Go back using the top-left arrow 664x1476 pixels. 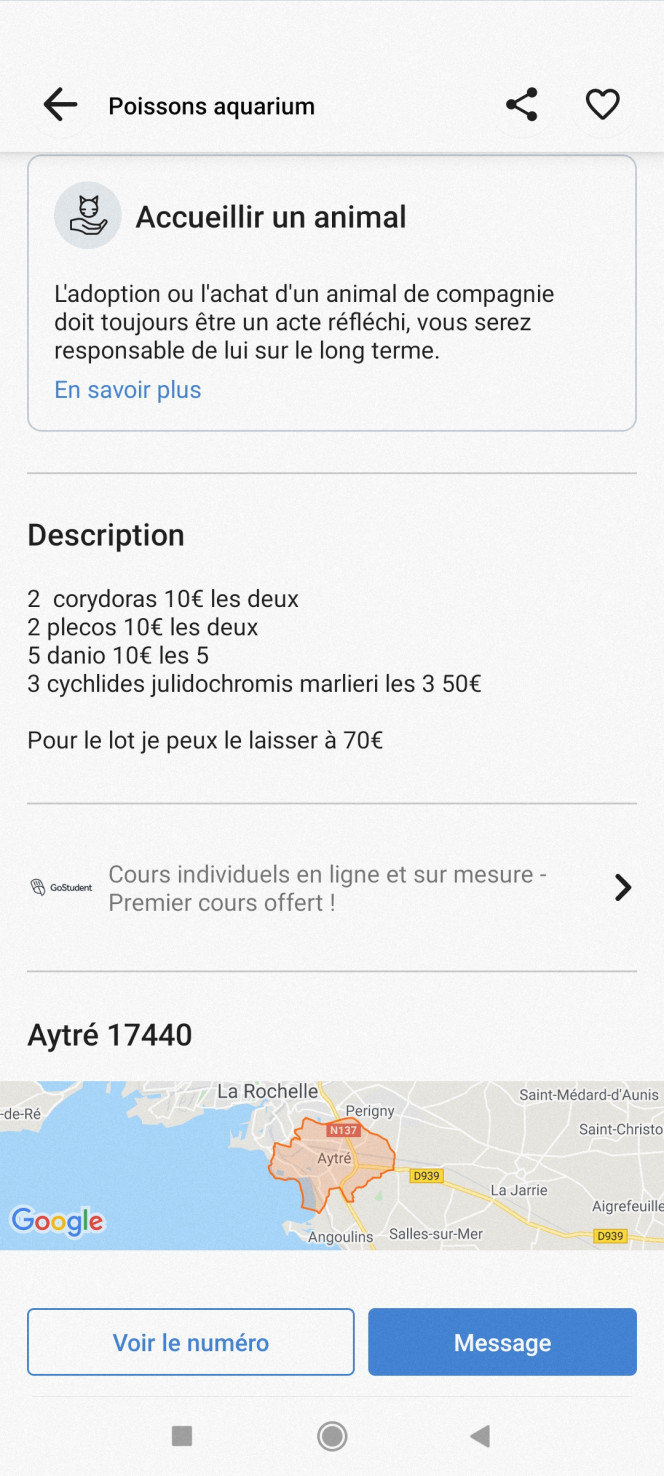(60, 105)
